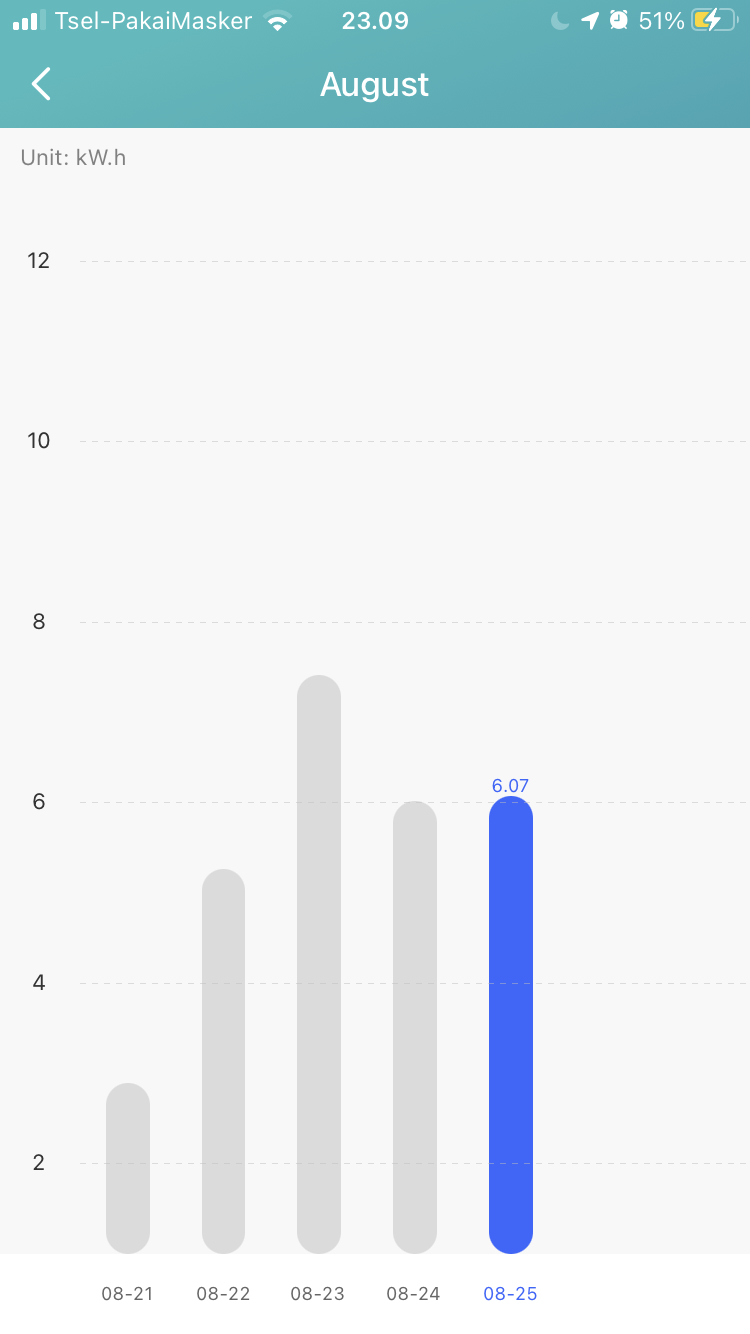Go back from the August screen
Image resolution: width=750 pixels, height=1334 pixels.
[x=41, y=84]
